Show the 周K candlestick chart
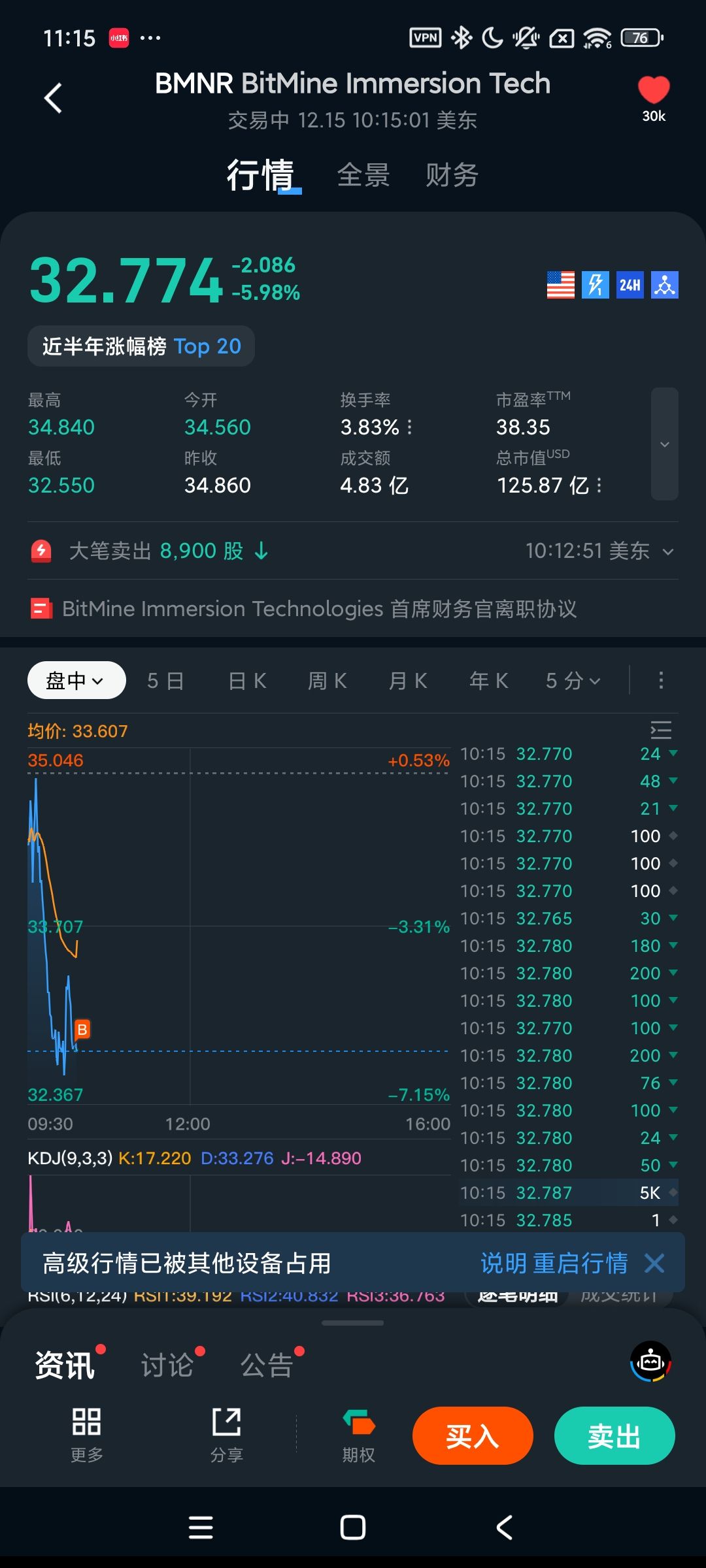706x1568 pixels. coord(328,681)
